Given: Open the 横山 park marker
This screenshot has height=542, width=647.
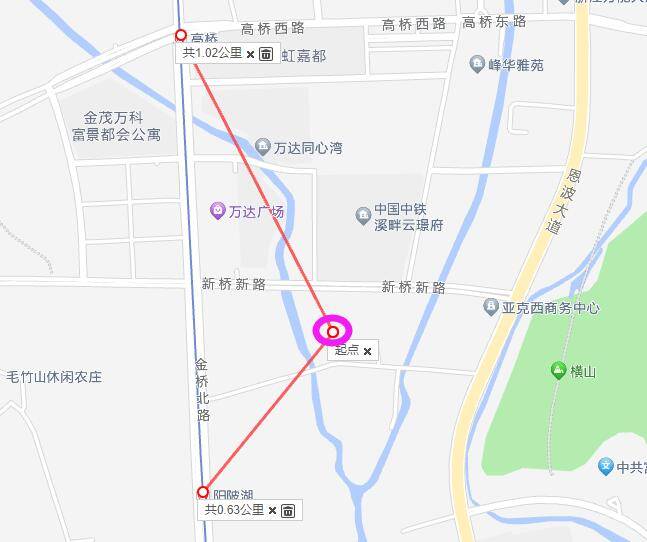Looking at the screenshot, I should click(x=558, y=371).
